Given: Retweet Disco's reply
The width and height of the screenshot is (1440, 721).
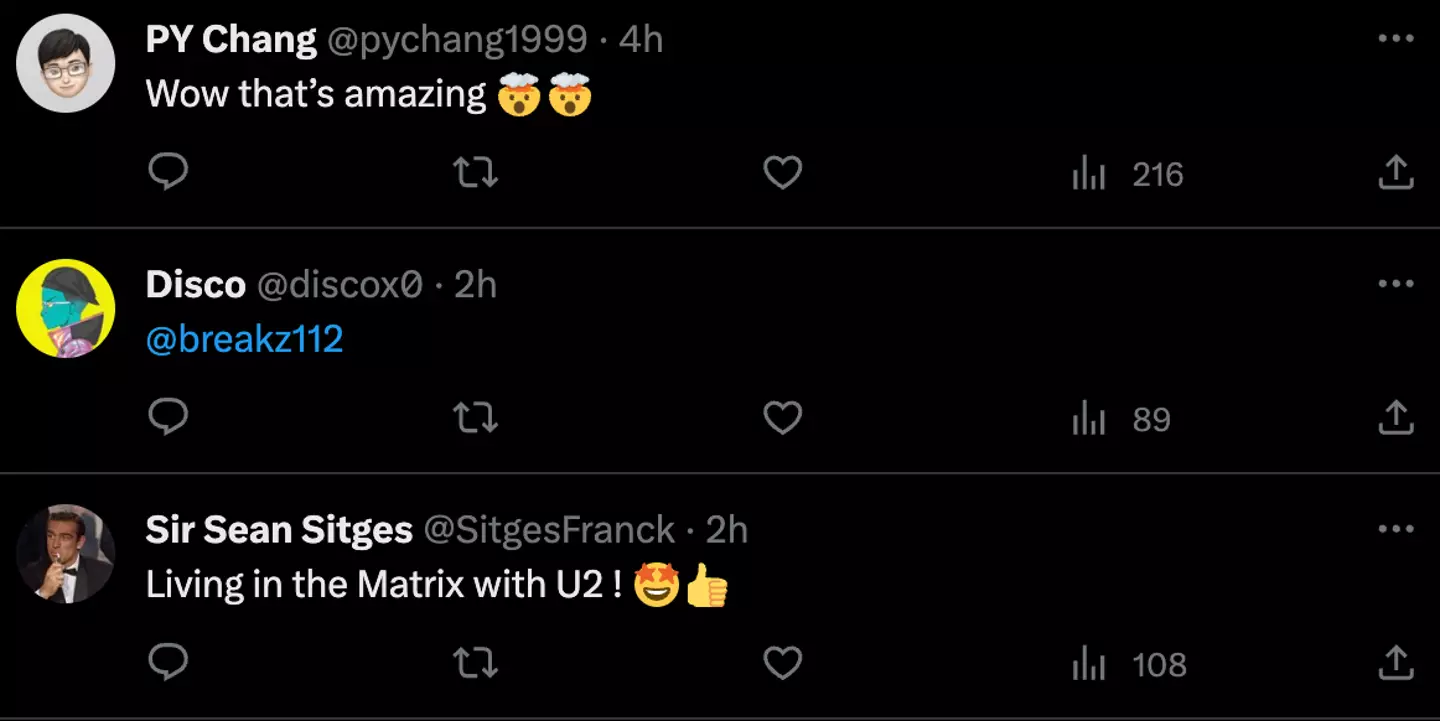Looking at the screenshot, I should 476,418.
